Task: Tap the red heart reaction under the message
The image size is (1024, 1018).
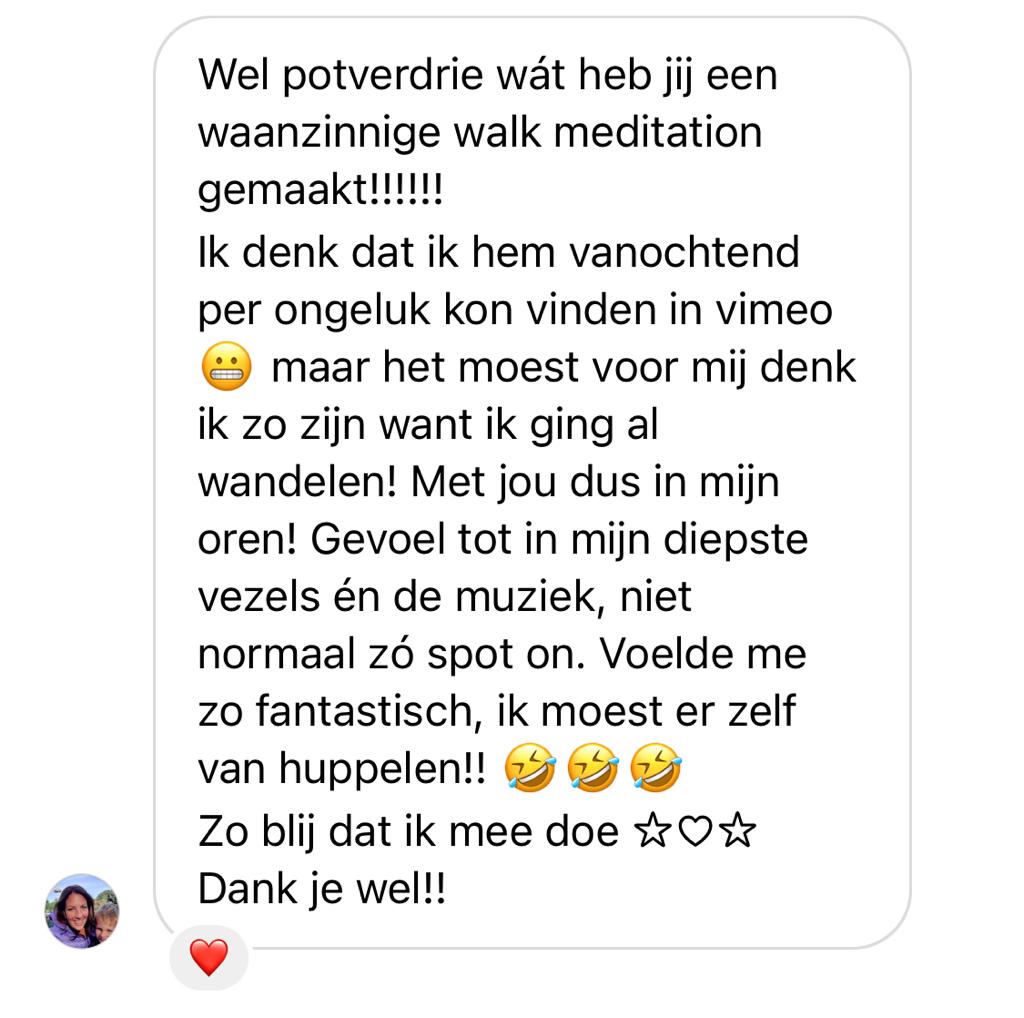Action: [208, 958]
